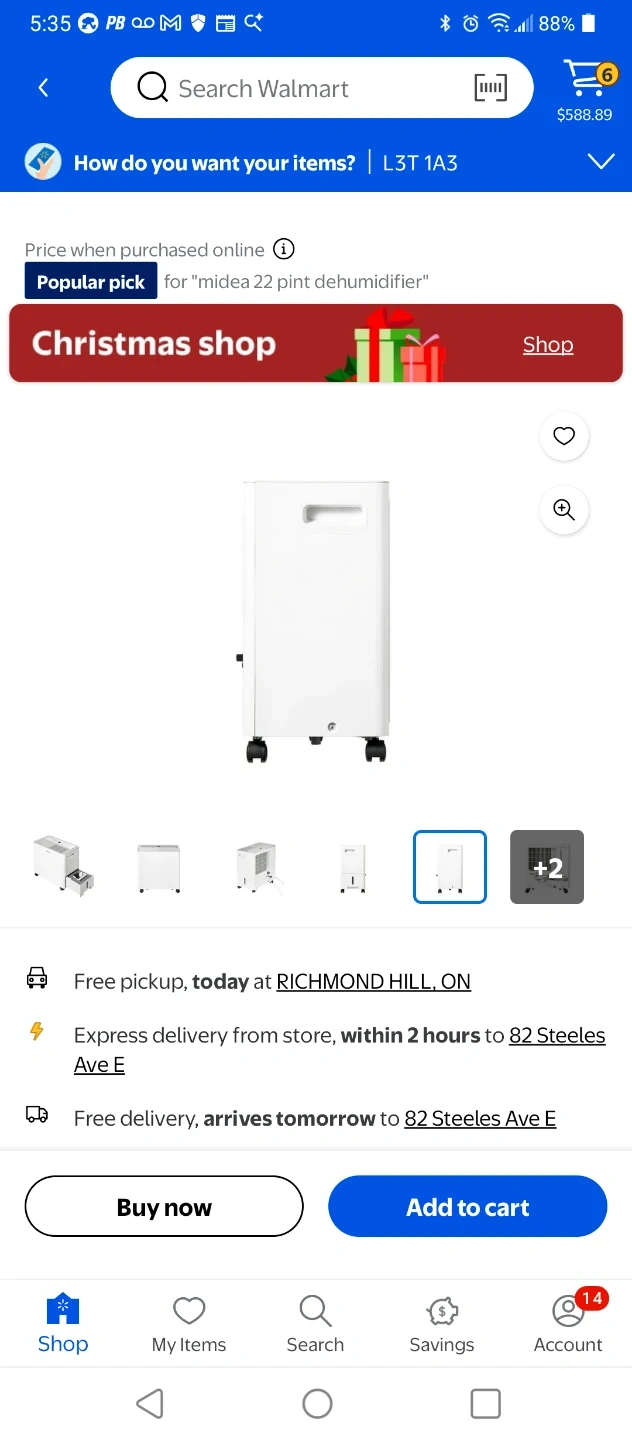Go to the Account tab
The width and height of the screenshot is (632, 1440).
coord(568,1324)
